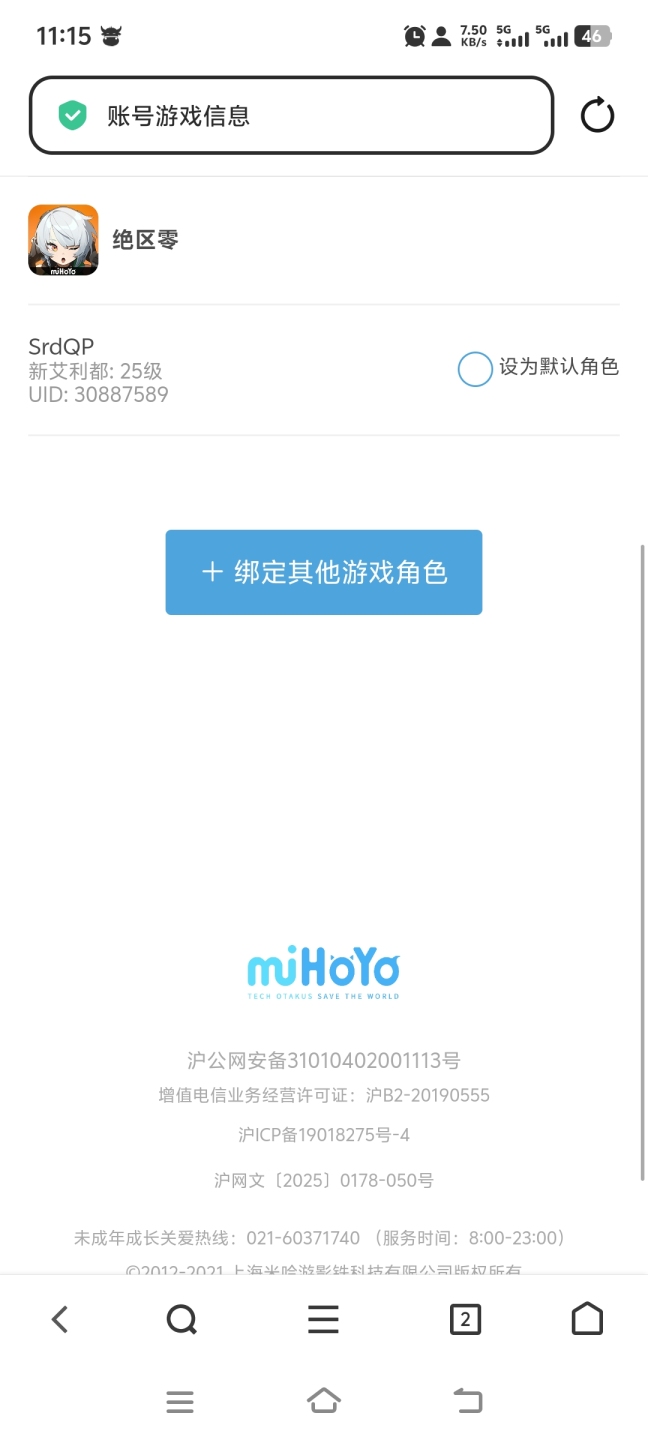Open the browser search icon
The image size is (648, 1440).
[182, 1320]
